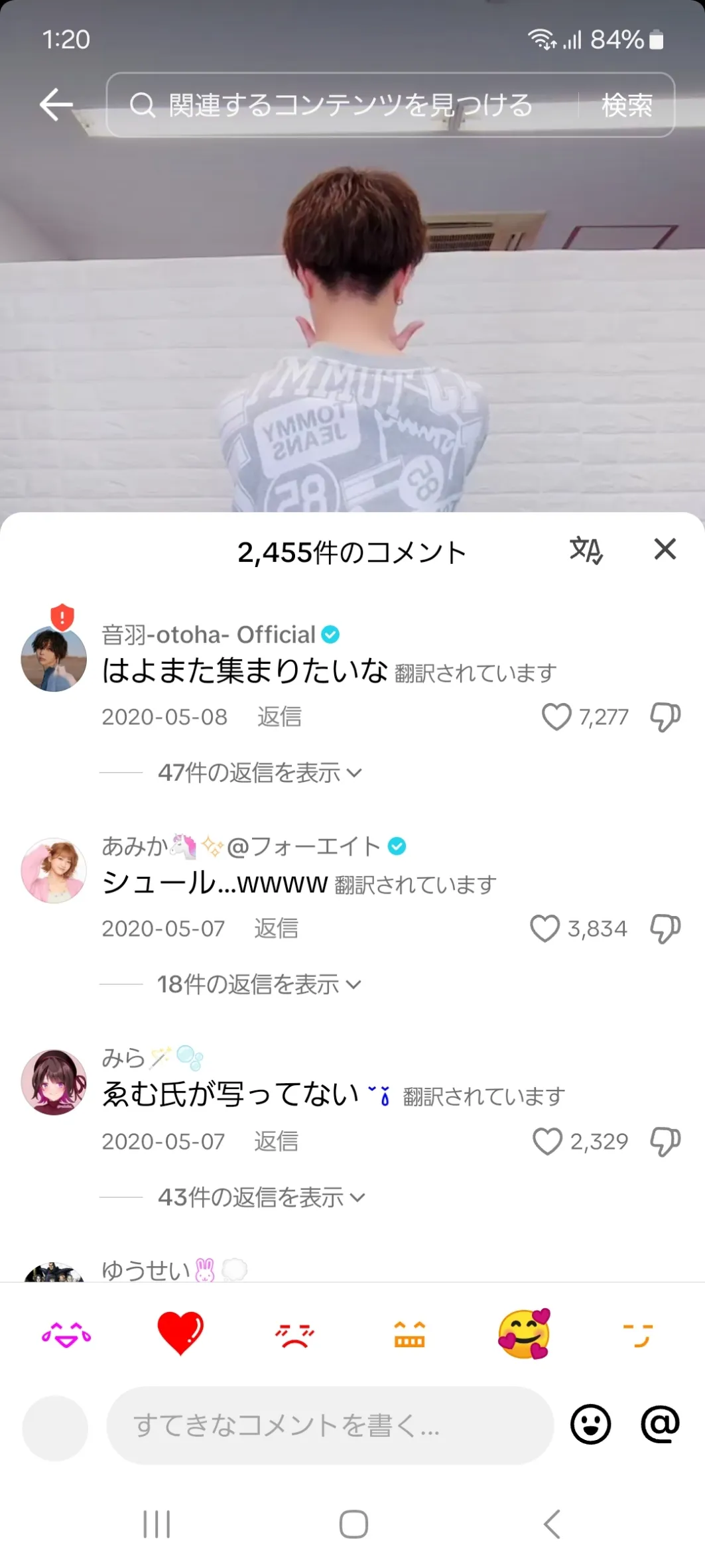This screenshot has height=1568, width=705.
Task: Go back with the top-left arrow
Action: [56, 105]
